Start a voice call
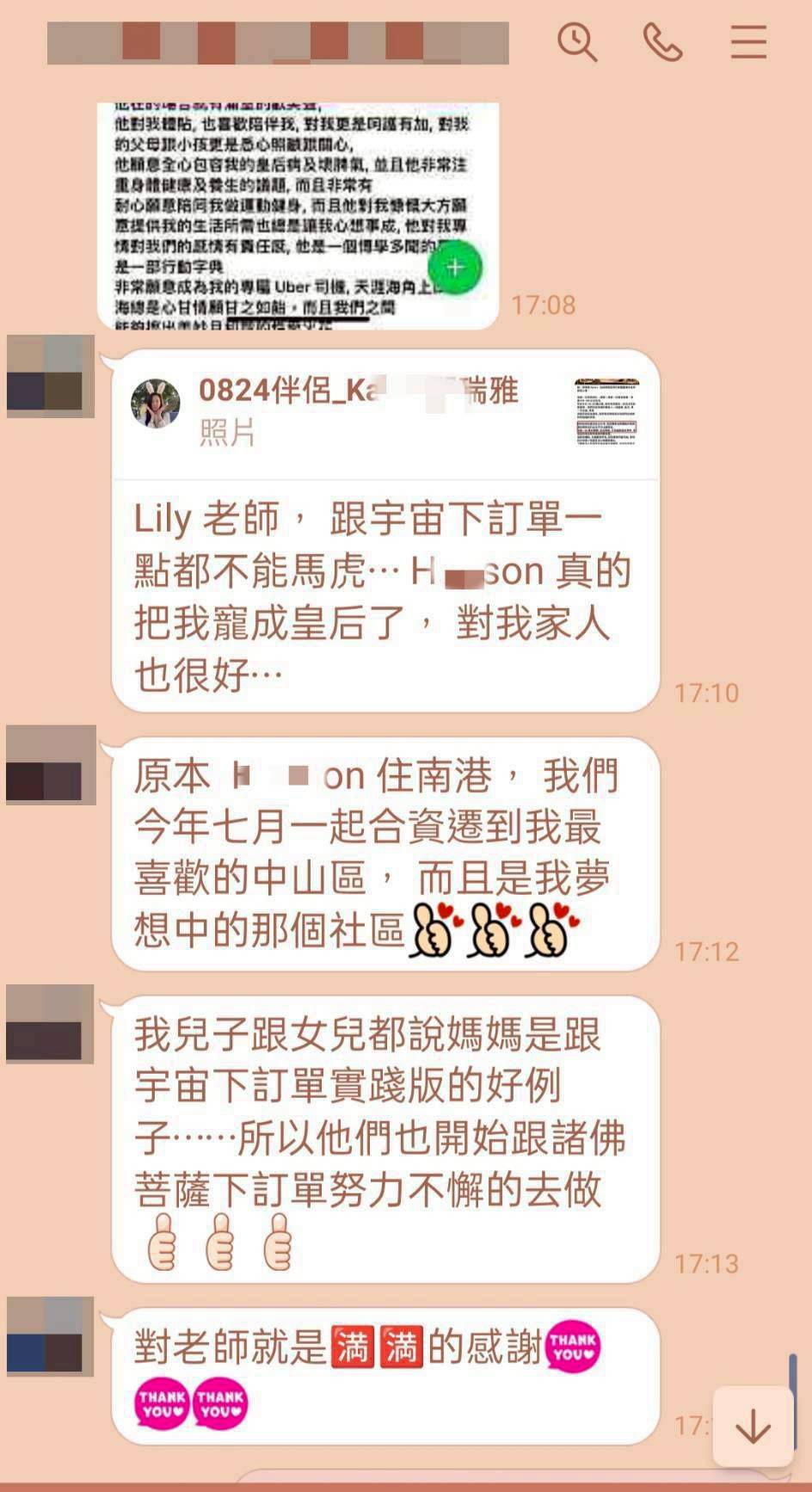 (x=662, y=41)
